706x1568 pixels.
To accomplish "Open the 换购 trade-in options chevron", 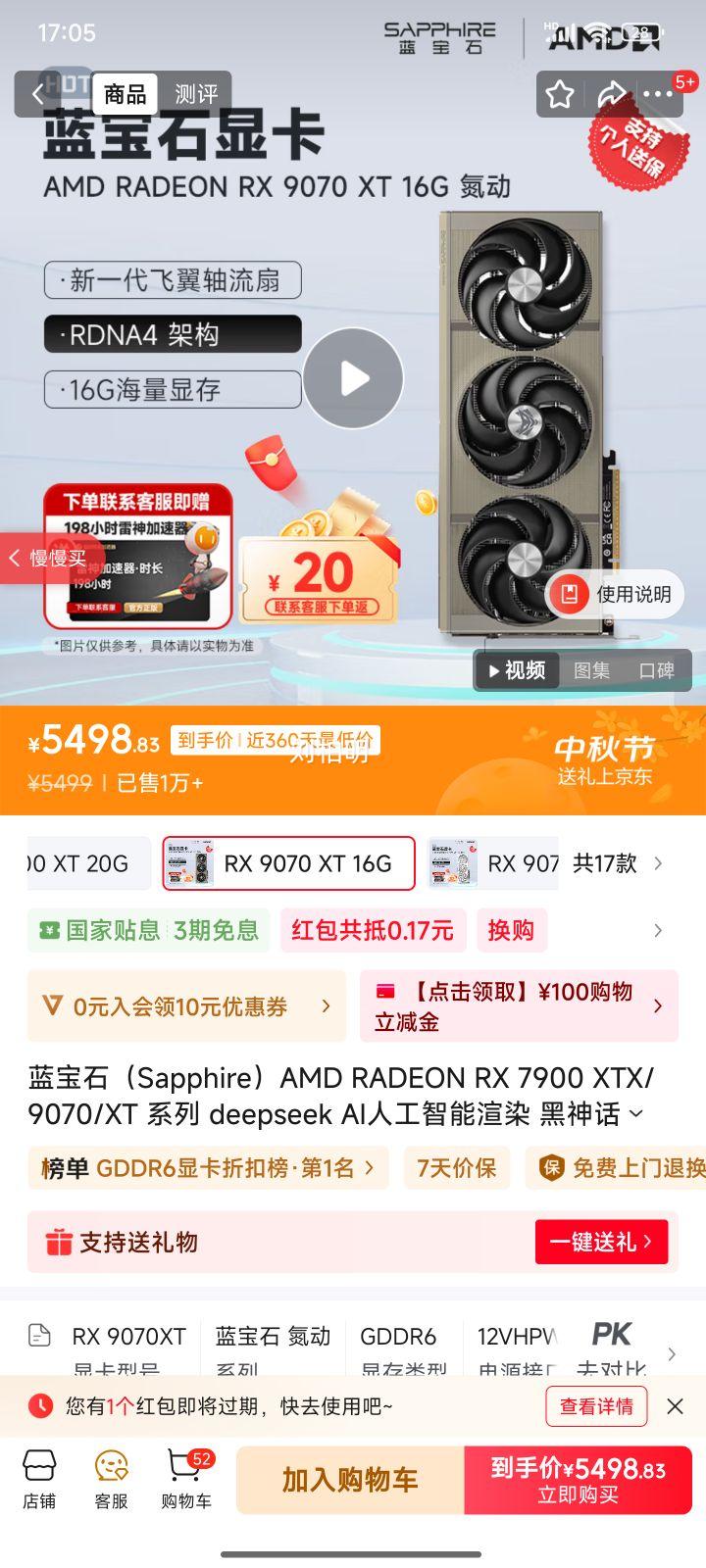I will coord(657,929).
